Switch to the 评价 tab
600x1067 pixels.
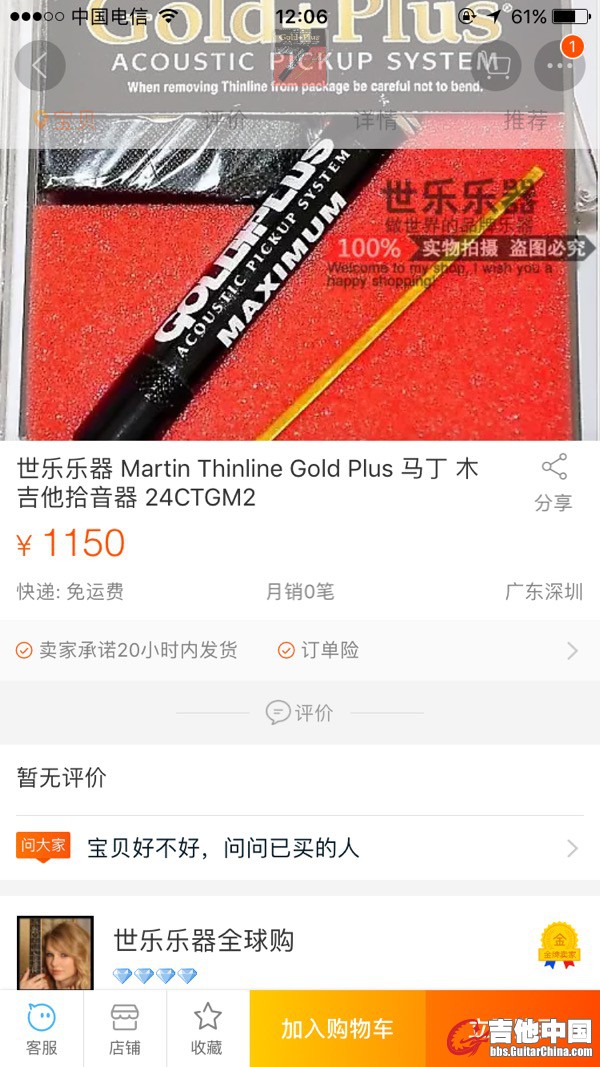[x=224, y=121]
